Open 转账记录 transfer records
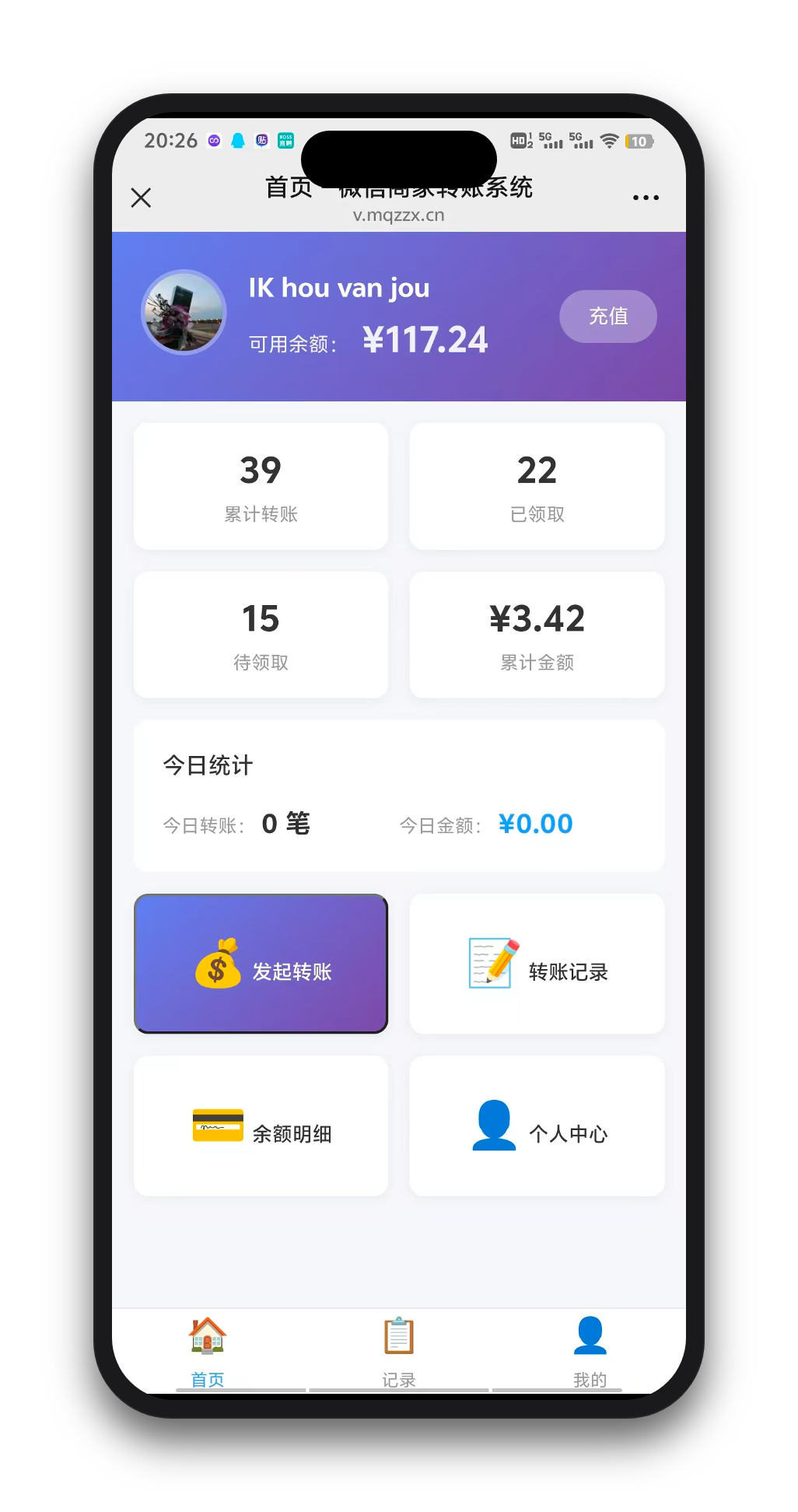 click(x=537, y=964)
